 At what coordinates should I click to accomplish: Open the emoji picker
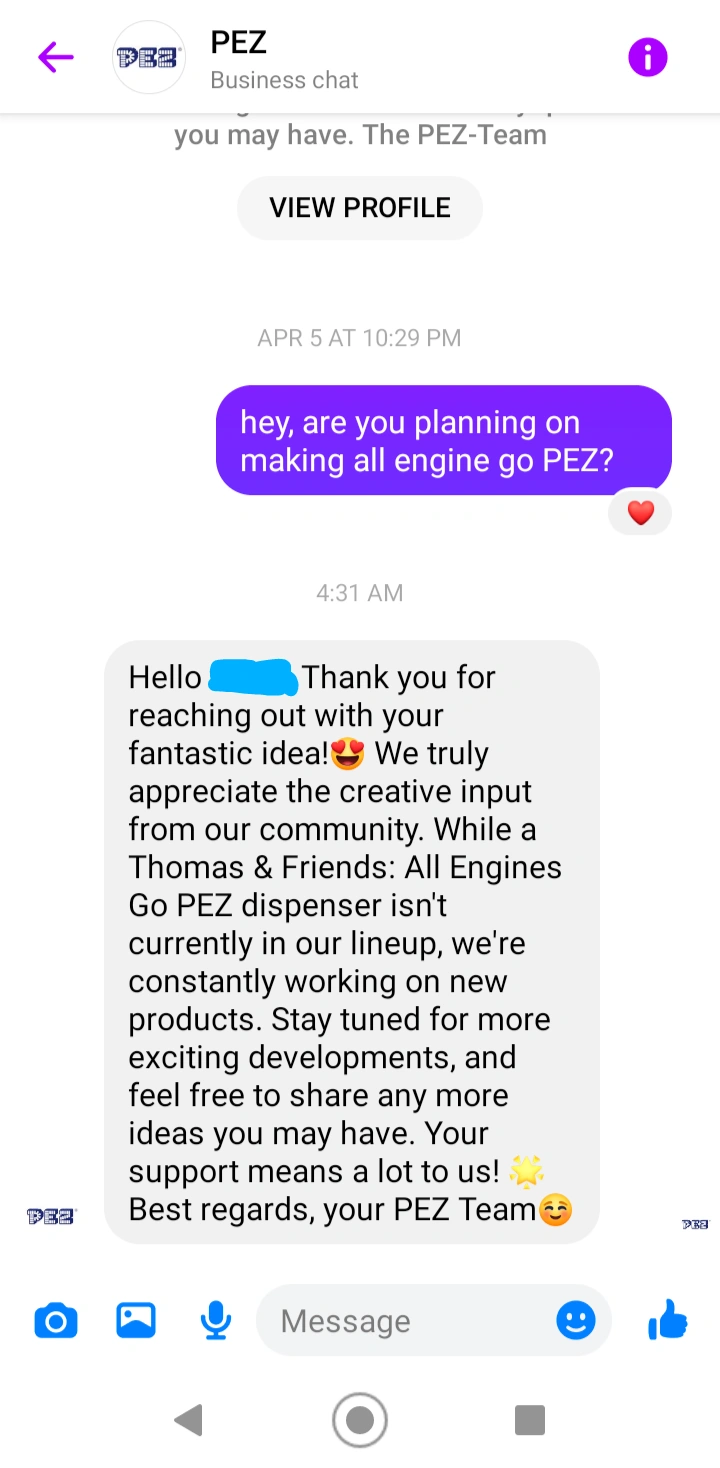[x=576, y=1321]
